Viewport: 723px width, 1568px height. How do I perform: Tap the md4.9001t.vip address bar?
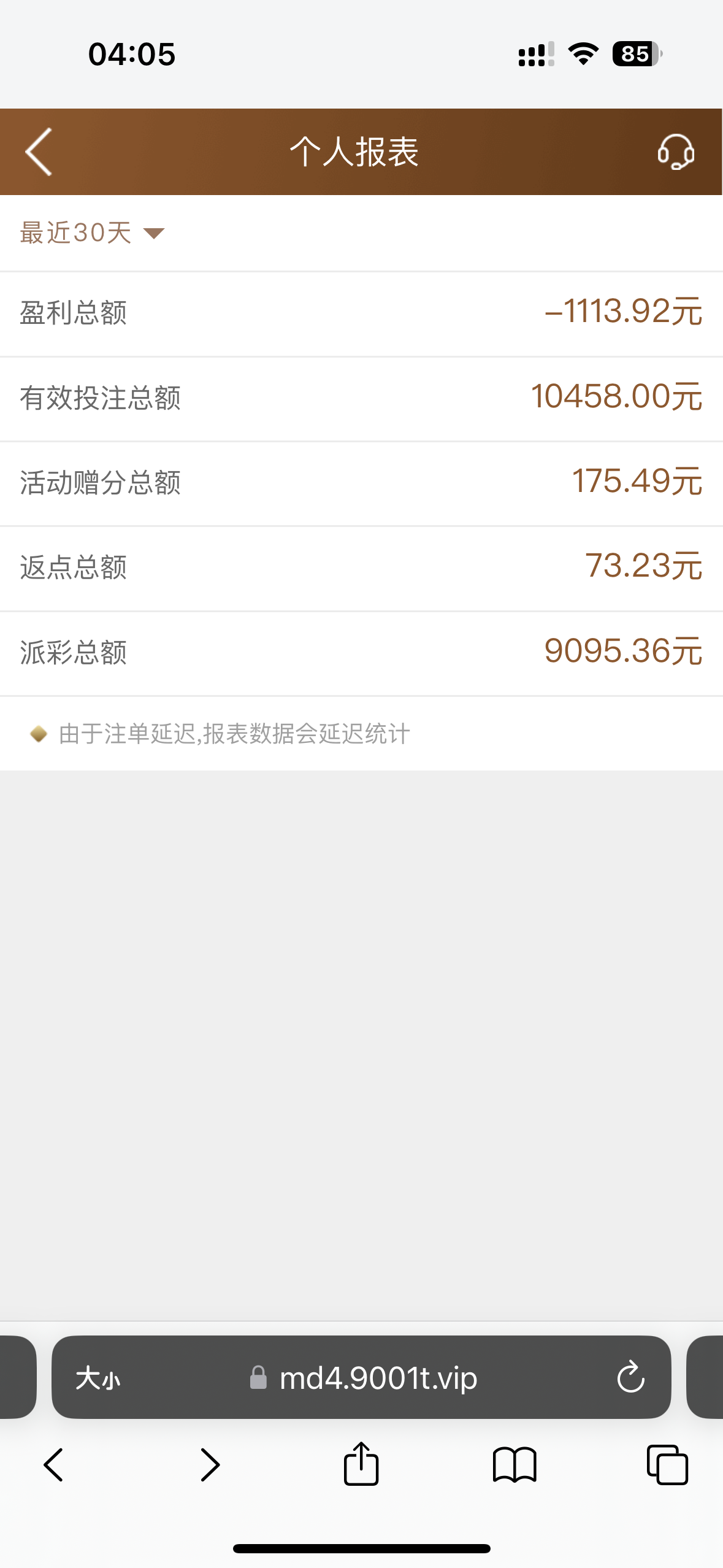(x=377, y=1378)
